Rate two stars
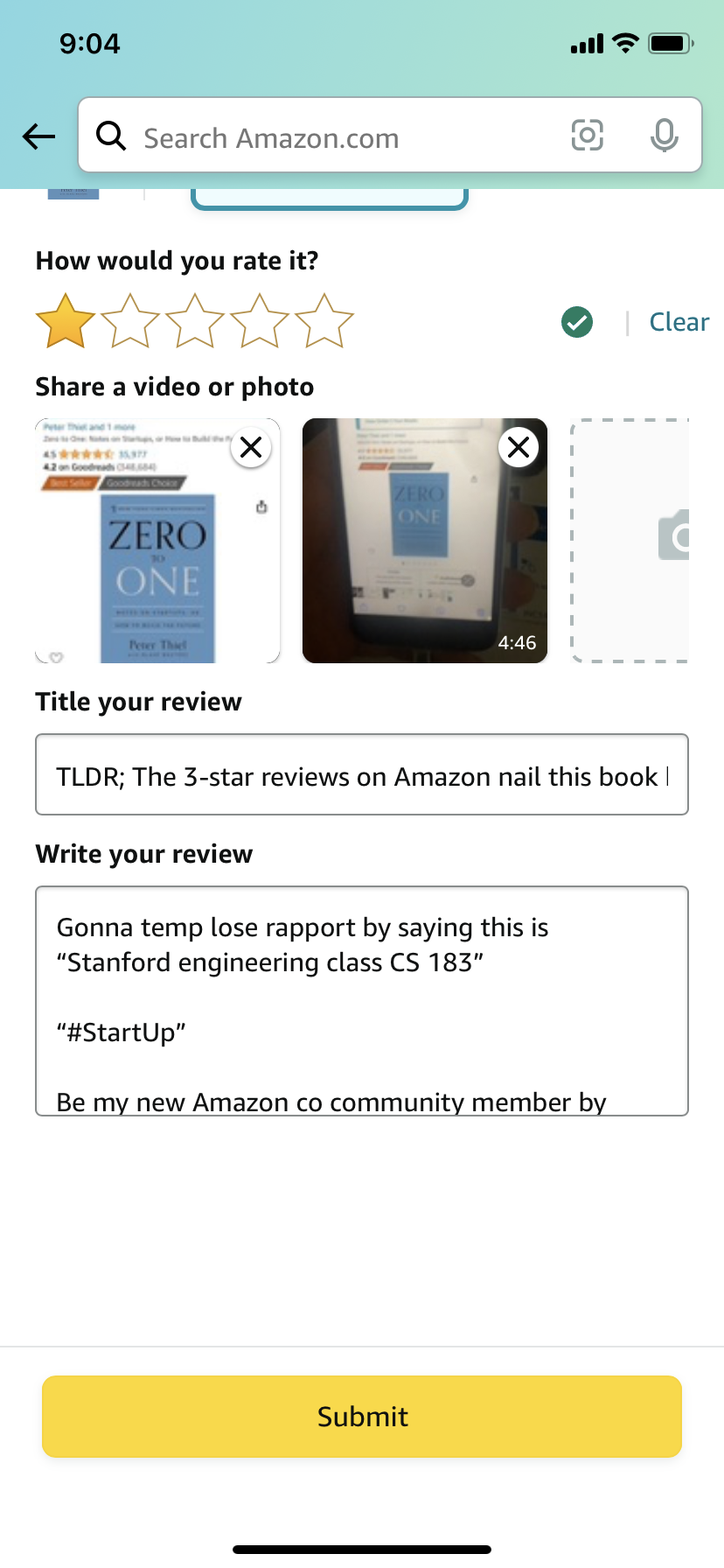724x1568 pixels. (x=130, y=321)
